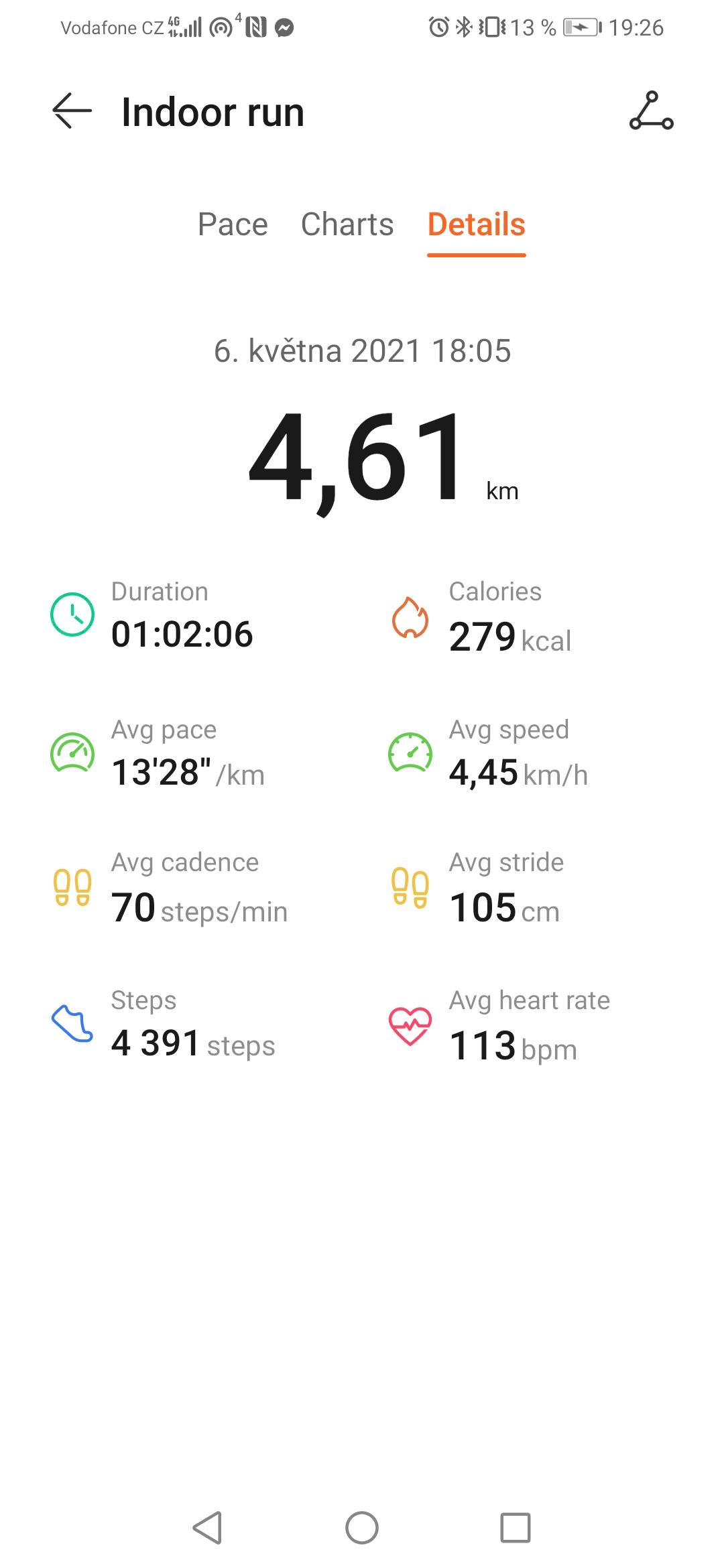Open recent apps from navigation bar
The image size is (724, 1568).
click(516, 1528)
